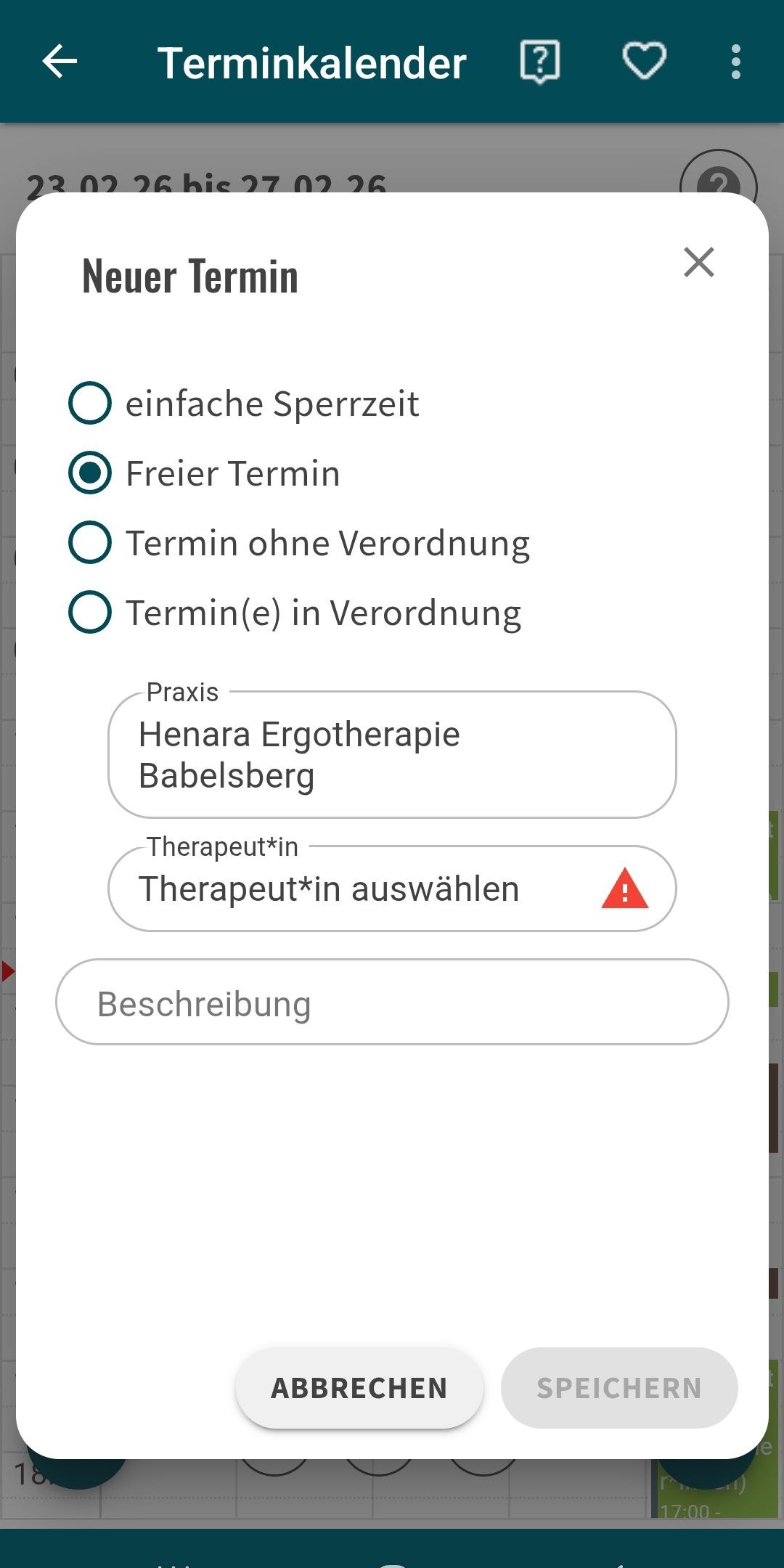Select Freier Termin option
This screenshot has height=1568, width=784.
tap(90, 473)
